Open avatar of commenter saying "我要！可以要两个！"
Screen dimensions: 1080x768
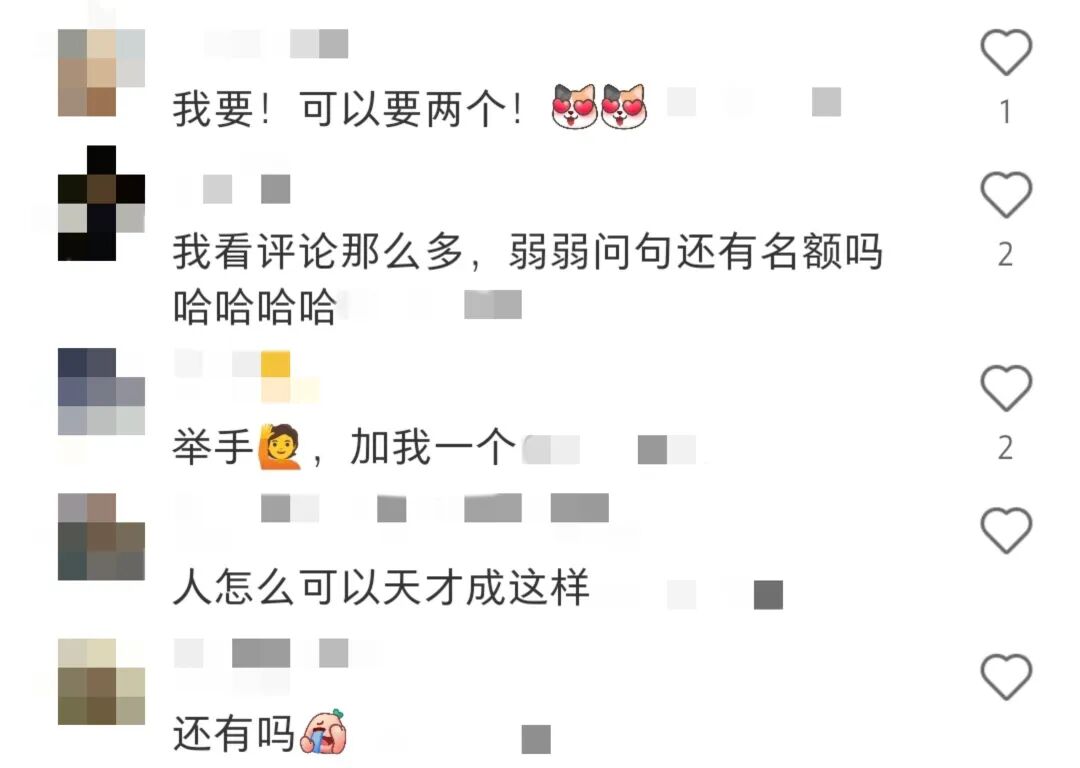[x=101, y=73]
